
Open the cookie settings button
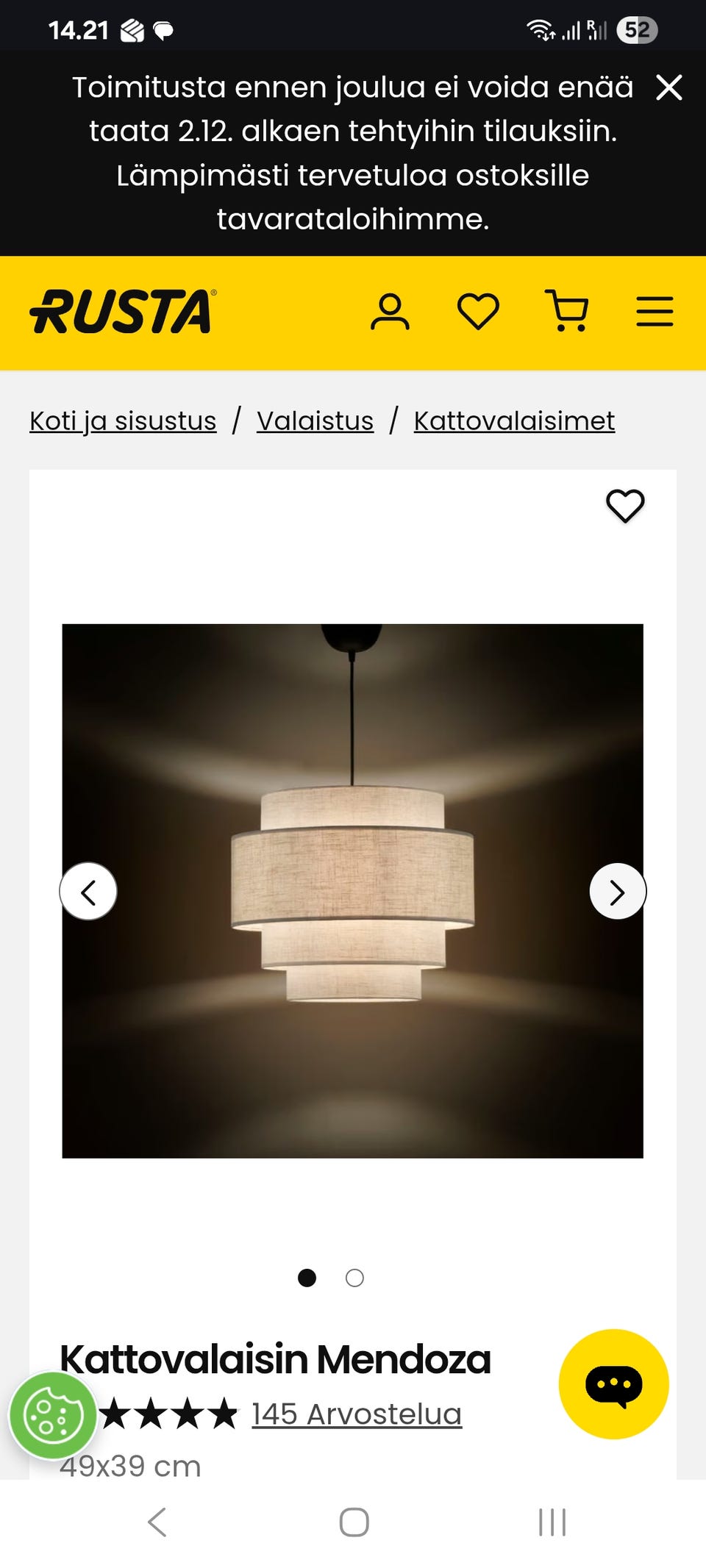point(52,1416)
